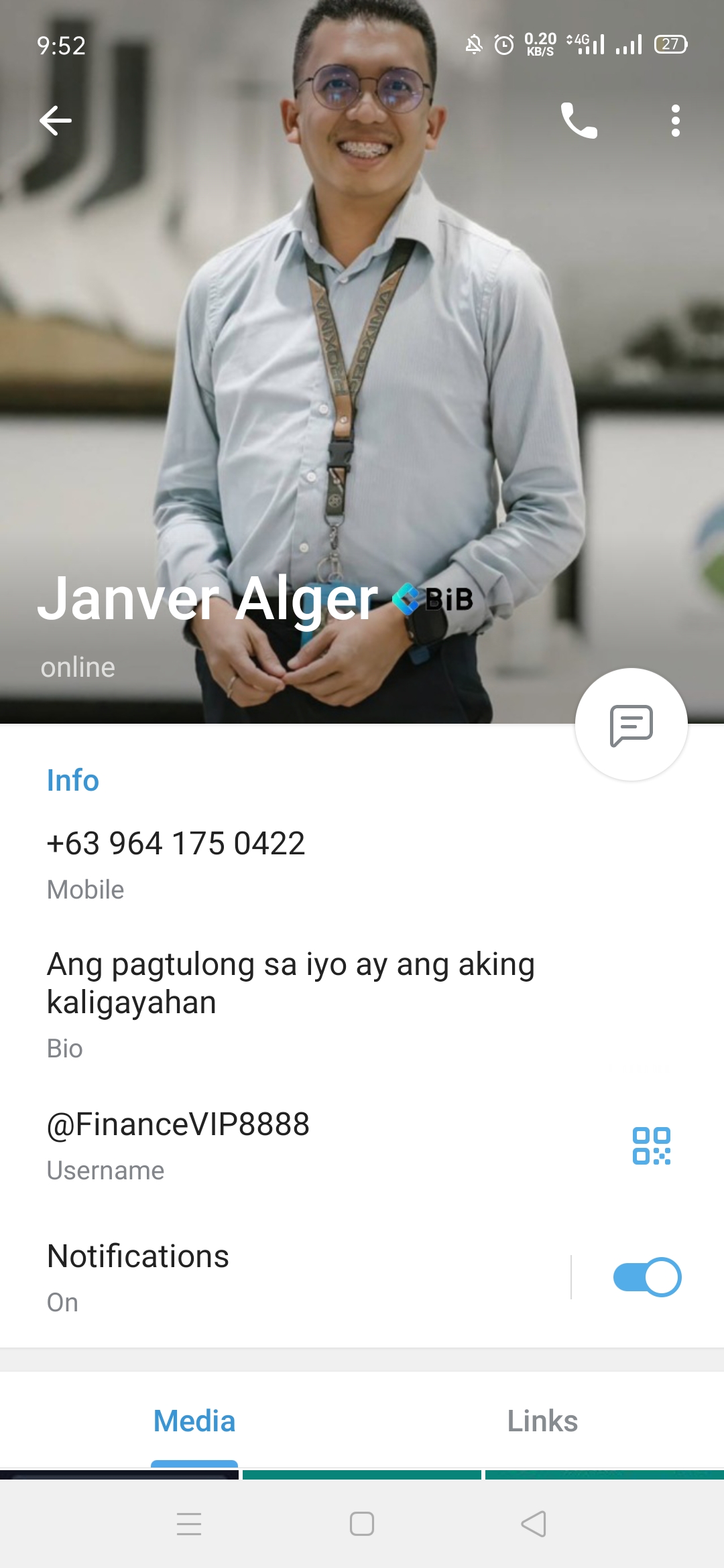This screenshot has width=724, height=1568.
Task: Open the Notifications settings row
Action: coord(268,1276)
